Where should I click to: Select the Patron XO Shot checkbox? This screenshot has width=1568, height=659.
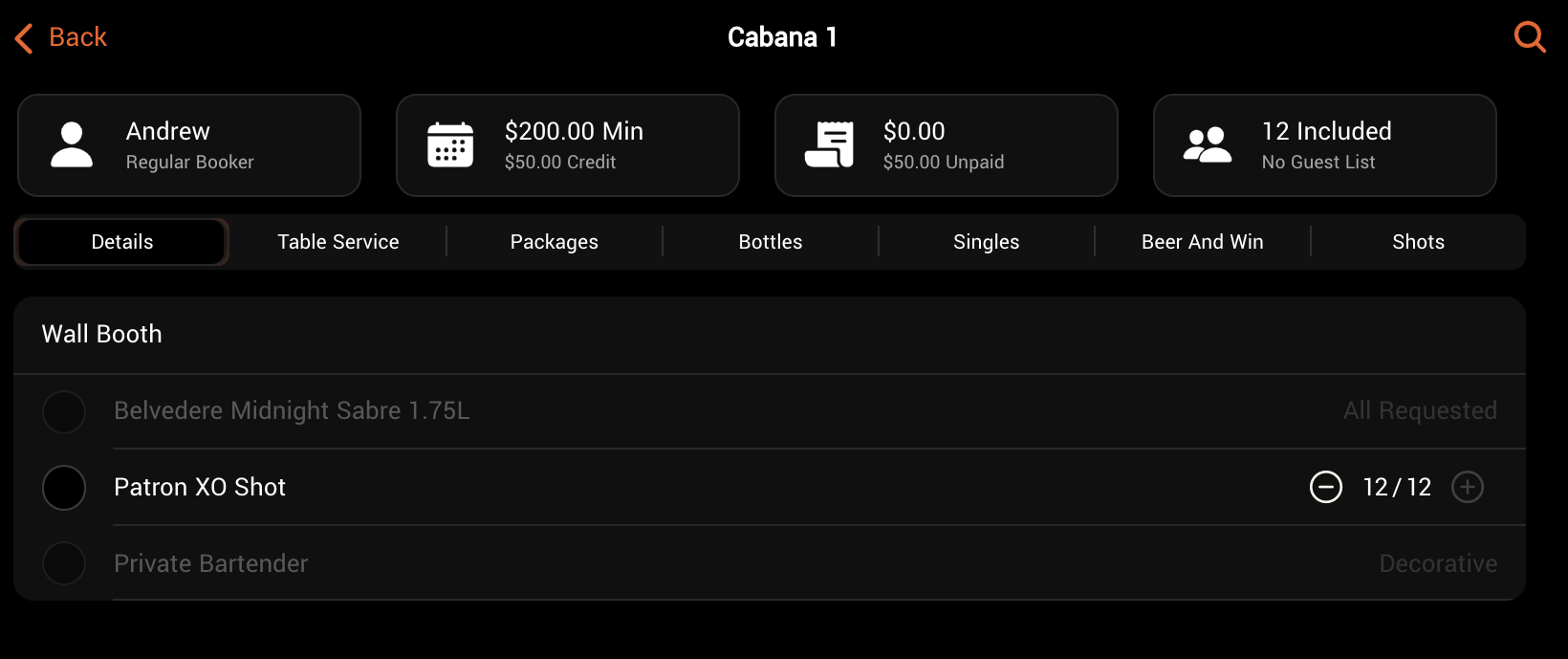[64, 488]
